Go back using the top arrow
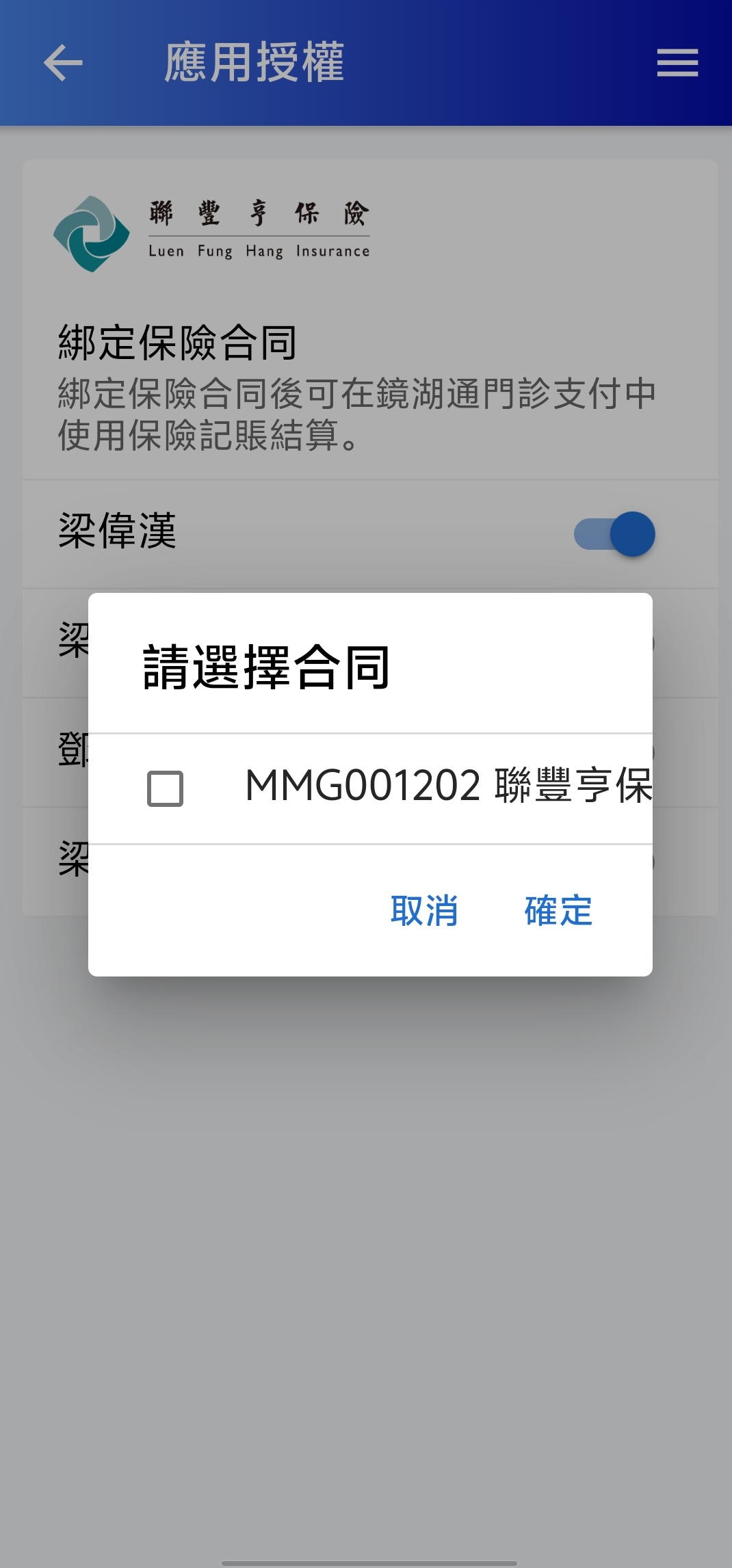 coord(63,63)
